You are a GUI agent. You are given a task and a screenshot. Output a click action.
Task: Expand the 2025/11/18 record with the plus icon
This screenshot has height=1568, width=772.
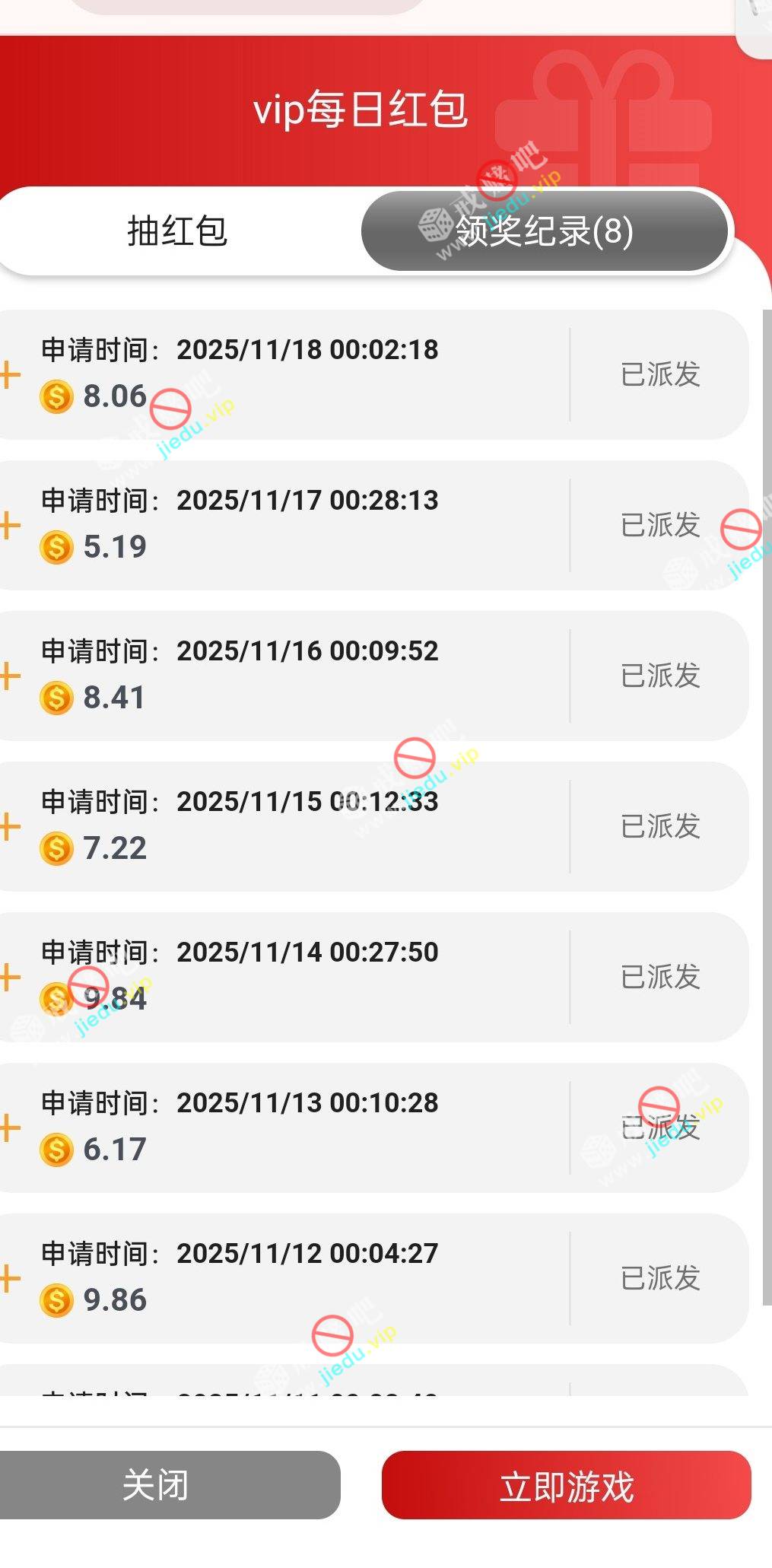click(x=9, y=374)
